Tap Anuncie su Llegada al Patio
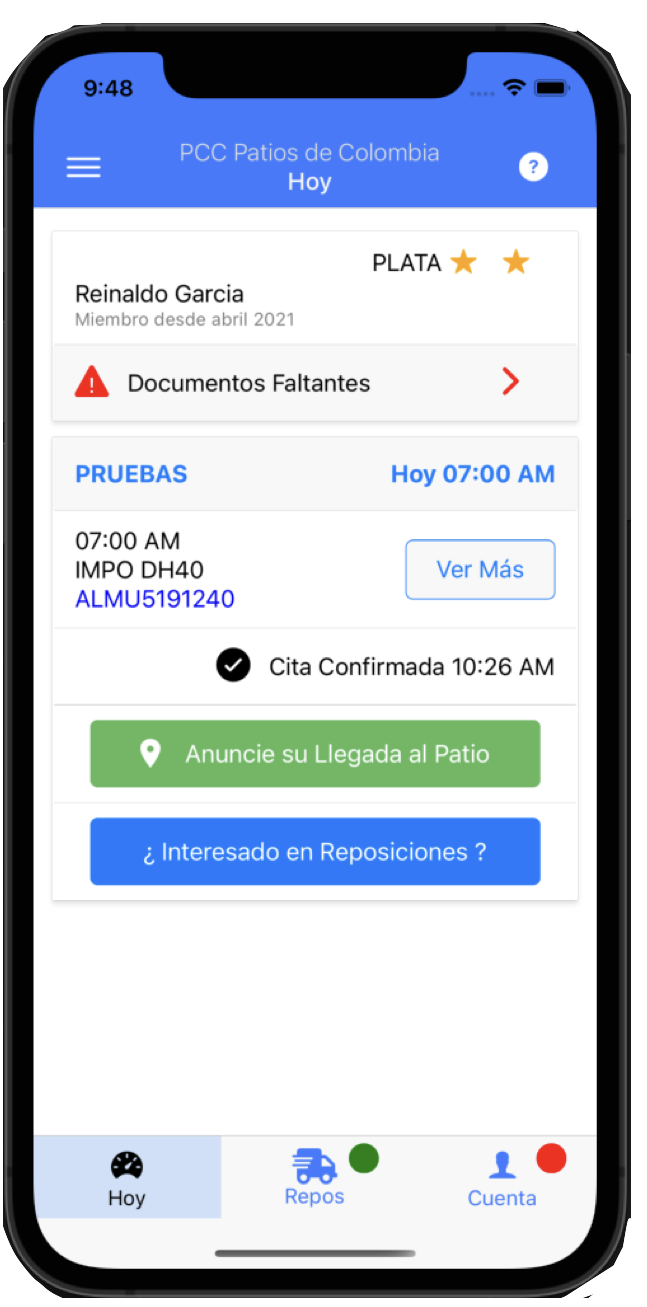This screenshot has width=647, height=1307. pyautogui.click(x=315, y=754)
